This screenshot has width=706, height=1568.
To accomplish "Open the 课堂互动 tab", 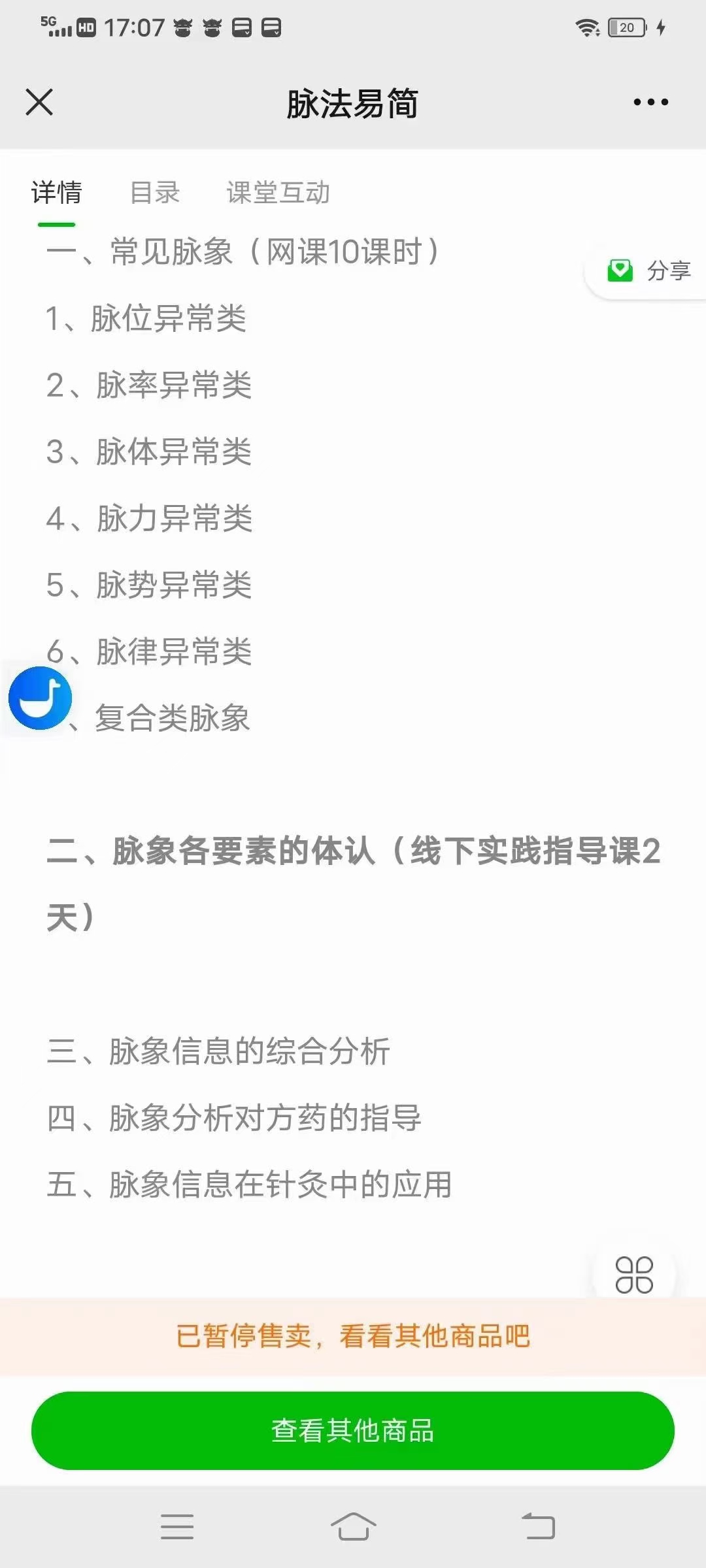I will (278, 193).
